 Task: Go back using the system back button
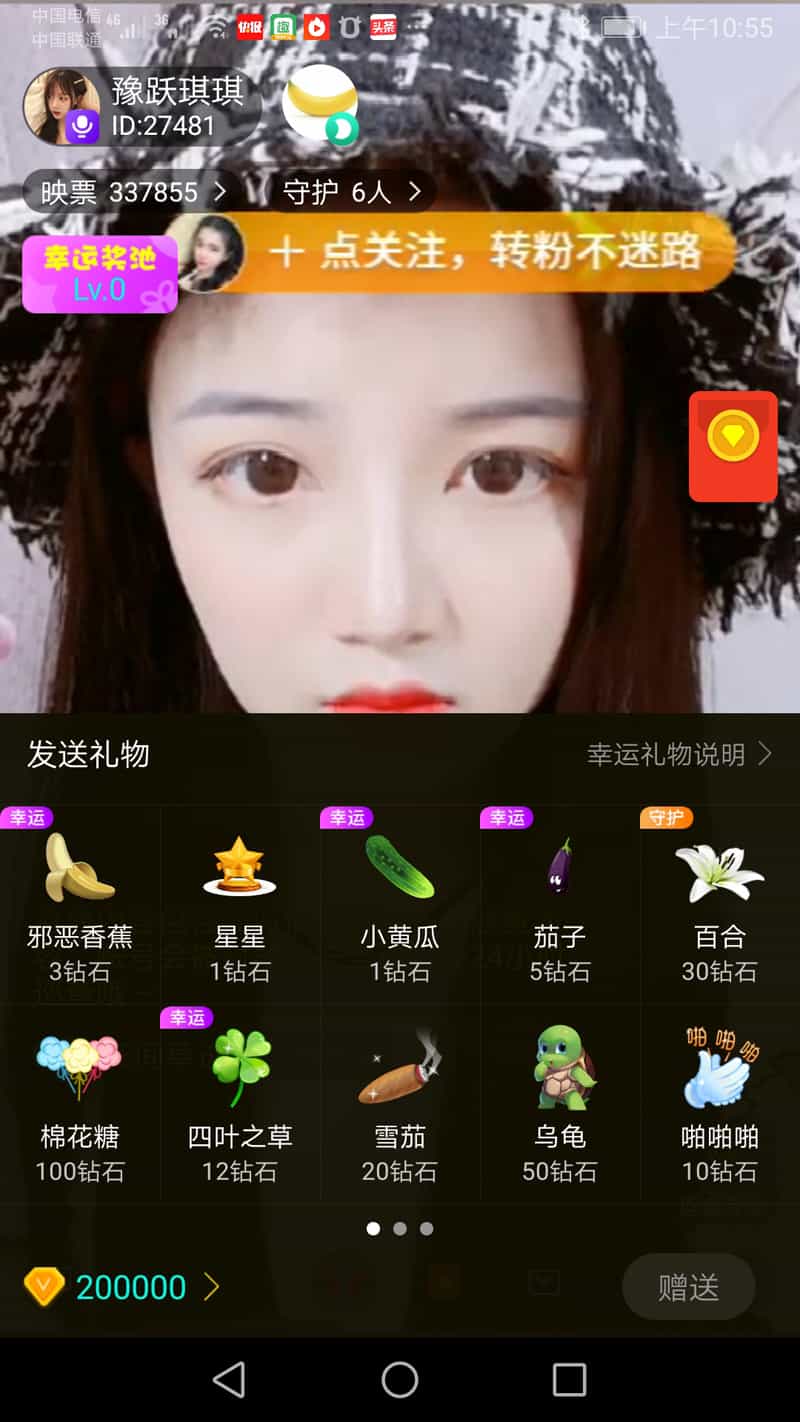pos(229,1380)
